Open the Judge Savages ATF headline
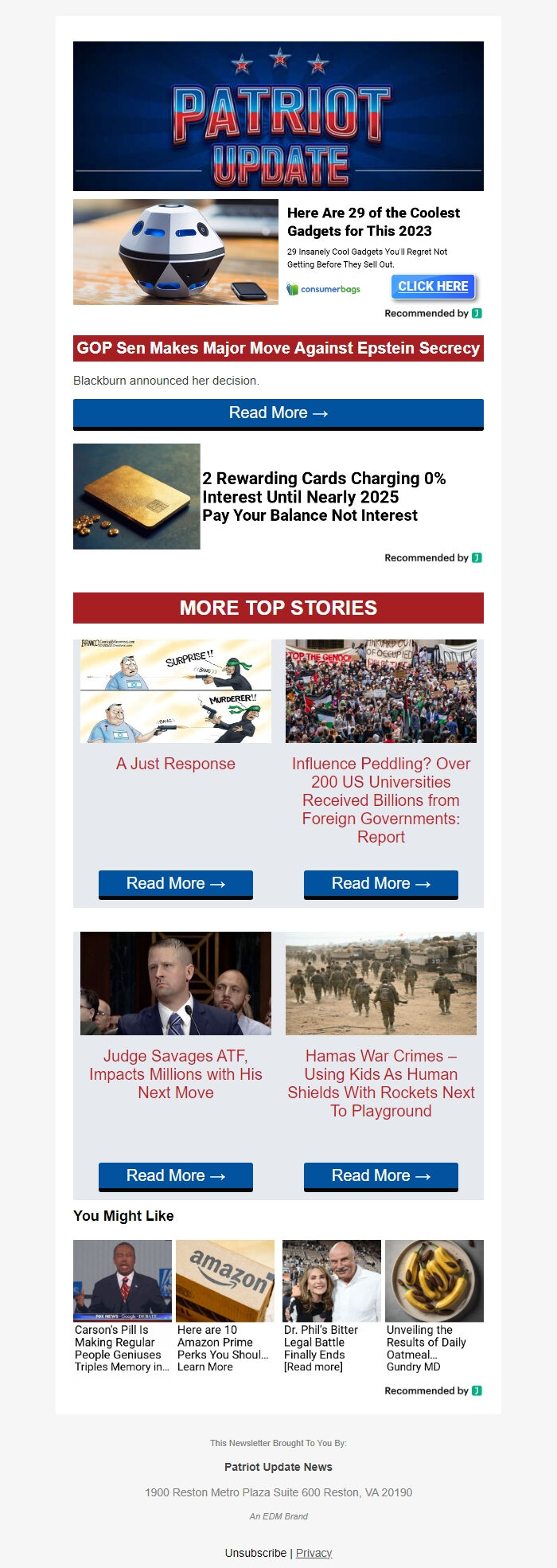This screenshot has width=557, height=1568. [175, 1073]
